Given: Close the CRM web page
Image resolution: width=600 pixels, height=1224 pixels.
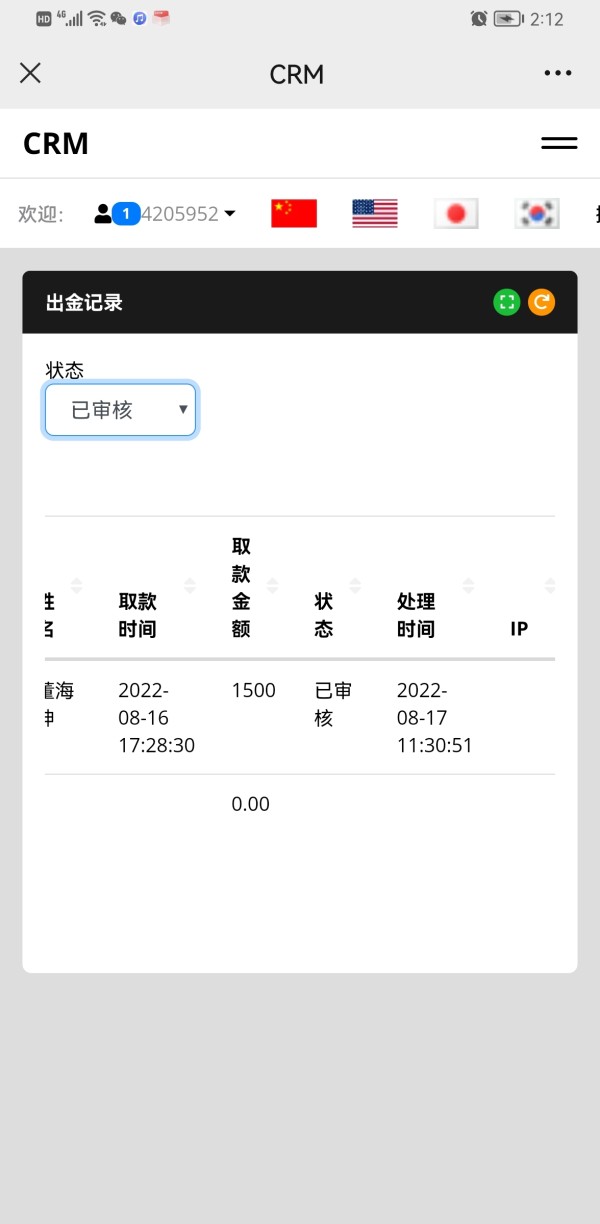Looking at the screenshot, I should (30, 73).
